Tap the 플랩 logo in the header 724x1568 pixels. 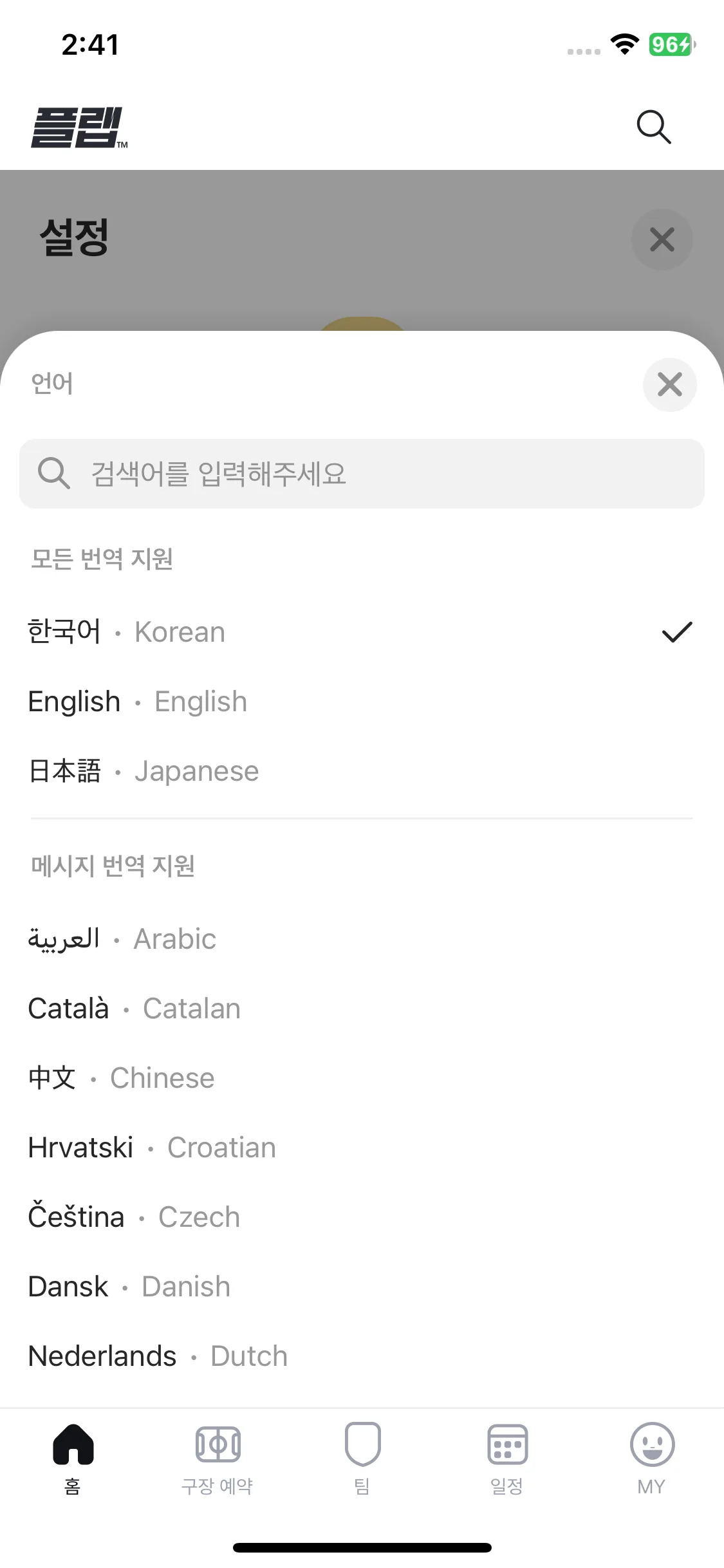tap(77, 127)
